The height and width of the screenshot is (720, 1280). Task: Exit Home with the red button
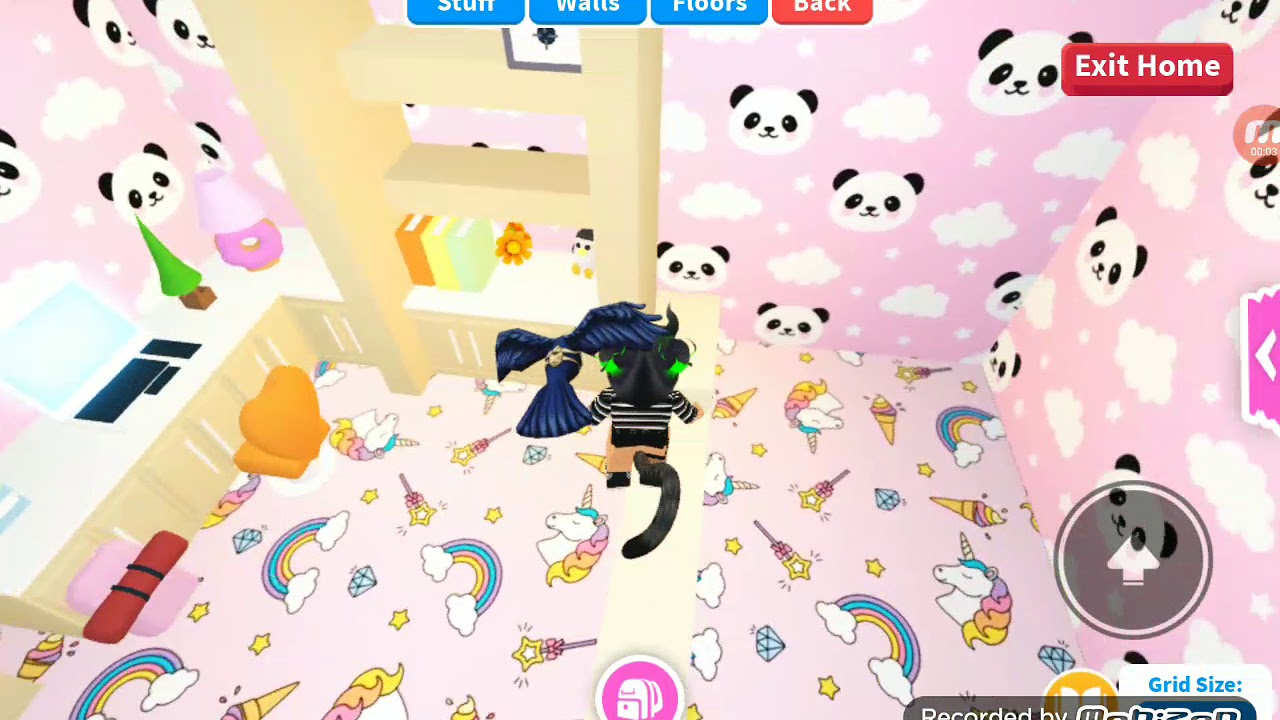click(1147, 68)
